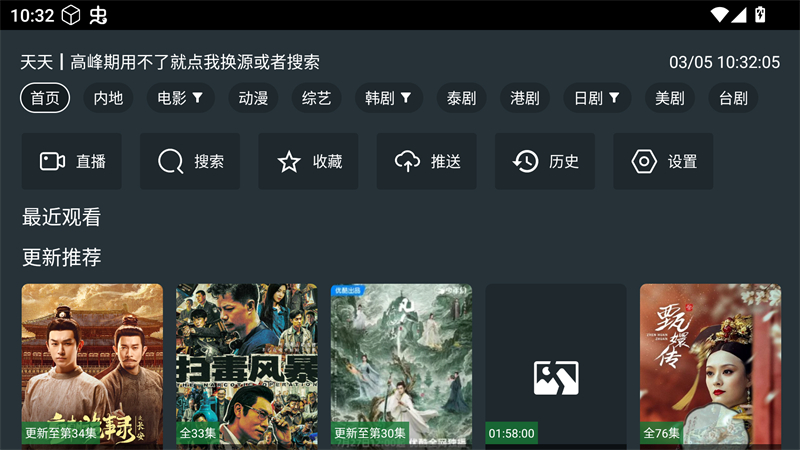
Task: Open the 台剧 category
Action: [x=733, y=98]
